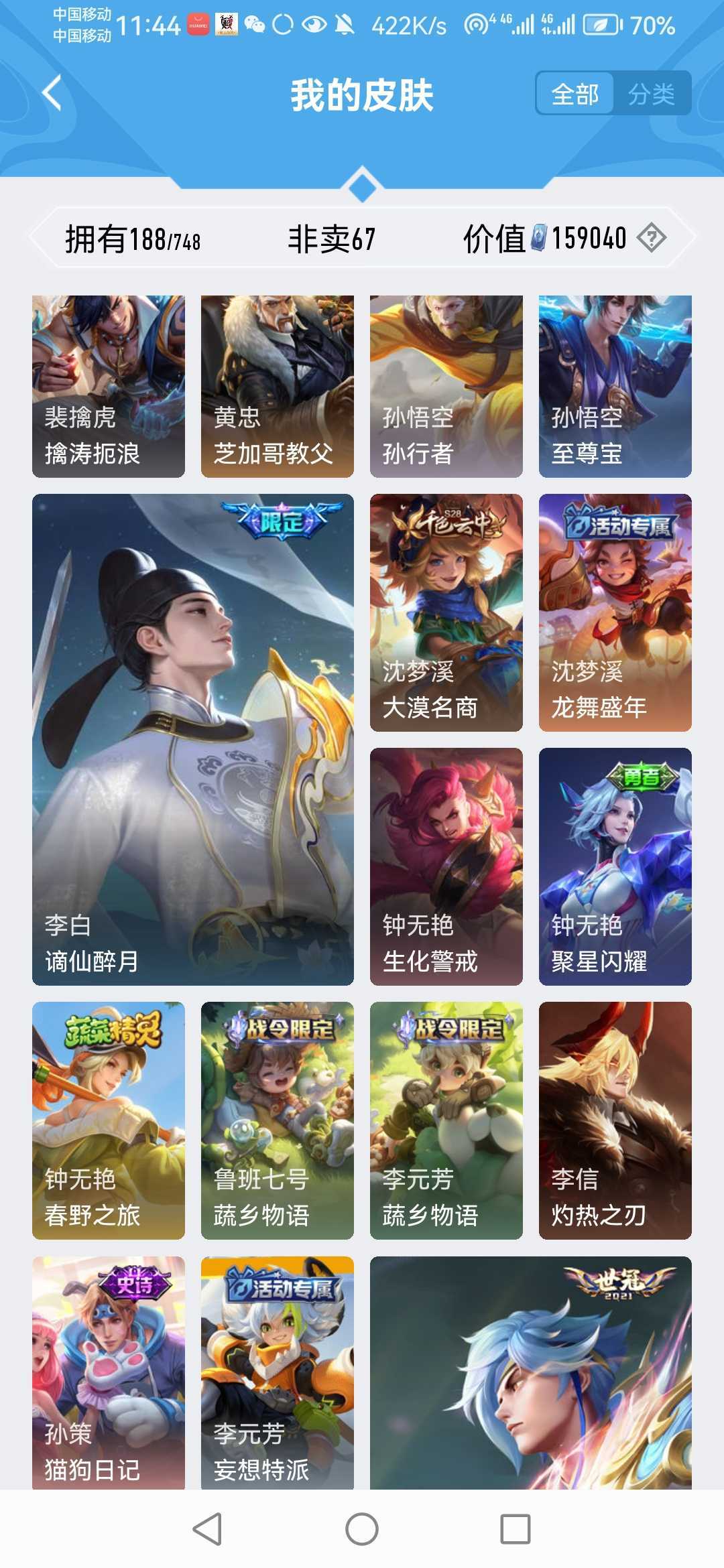Open 裴擒虎 擒涛扼浪 skin
The image size is (724, 1568).
pos(109,386)
